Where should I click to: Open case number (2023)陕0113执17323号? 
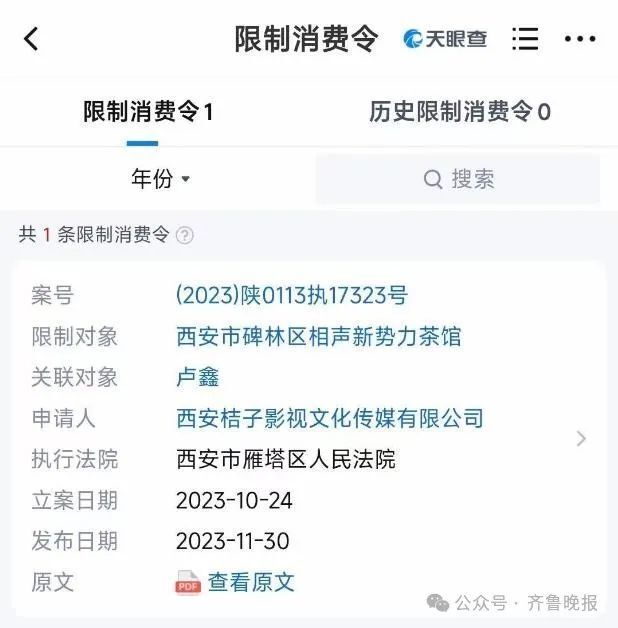coord(291,295)
